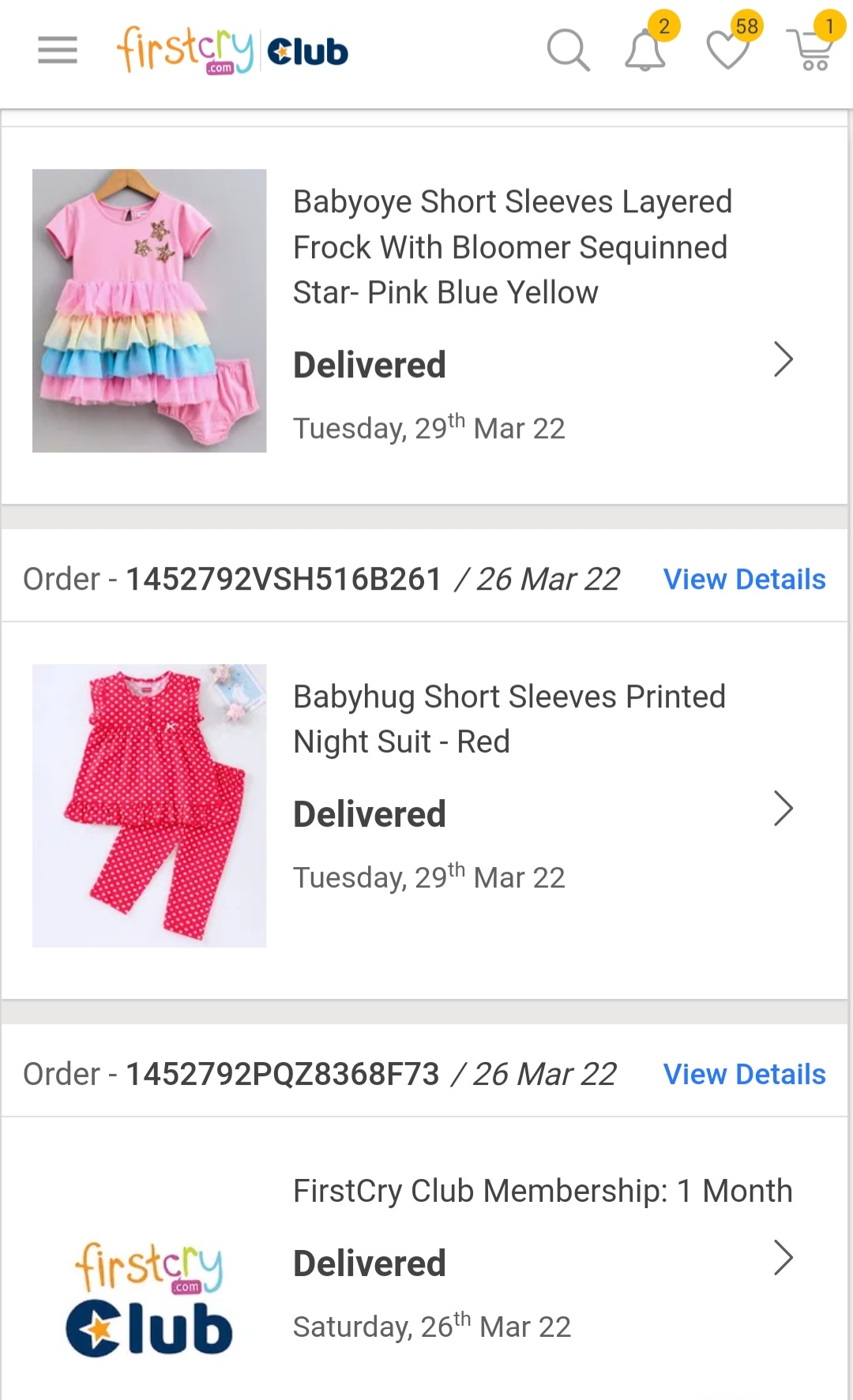The image size is (853, 1400).
Task: Open the wishlist heart icon
Action: click(727, 51)
